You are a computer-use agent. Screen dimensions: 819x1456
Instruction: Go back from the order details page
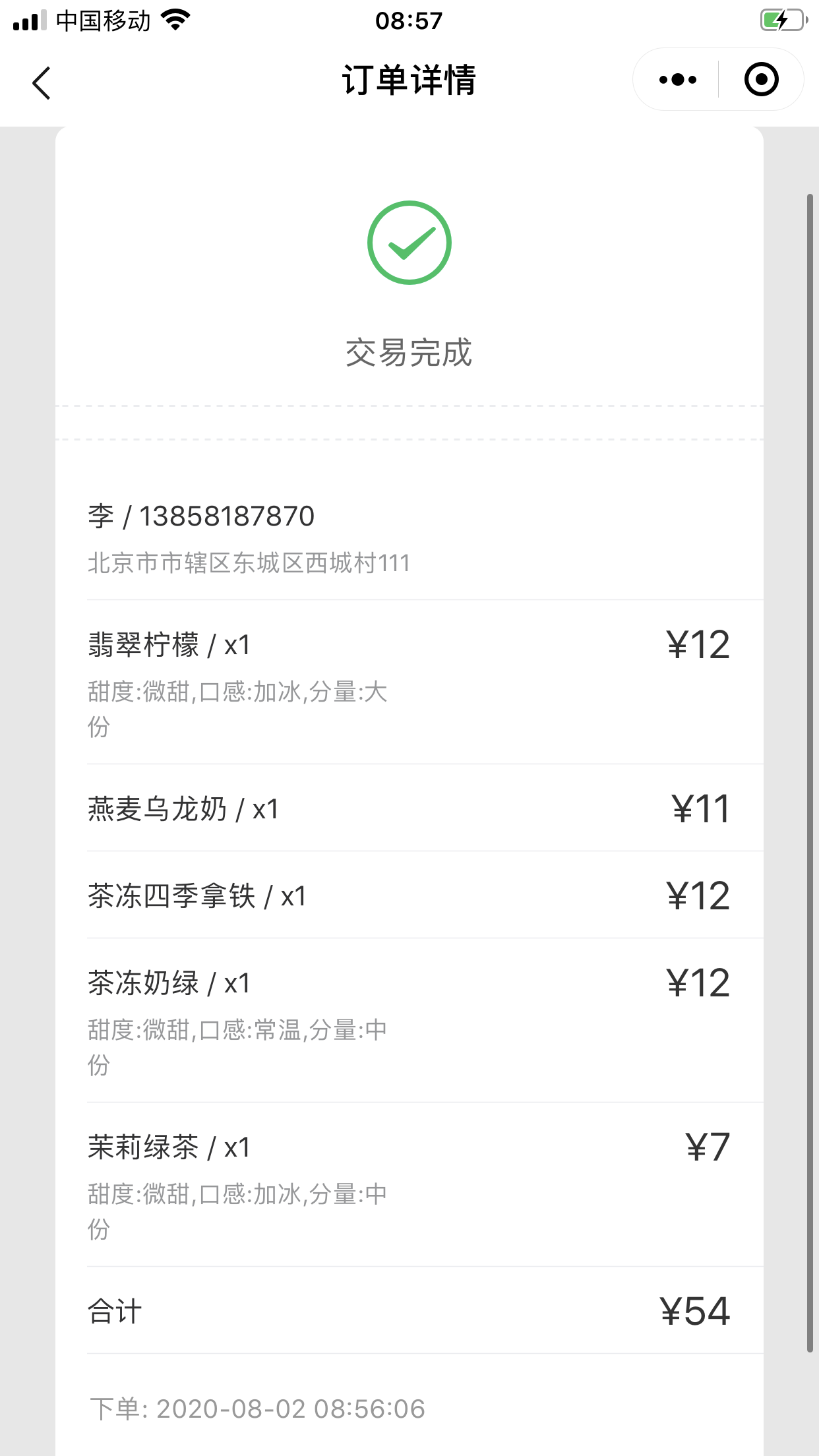point(42,83)
